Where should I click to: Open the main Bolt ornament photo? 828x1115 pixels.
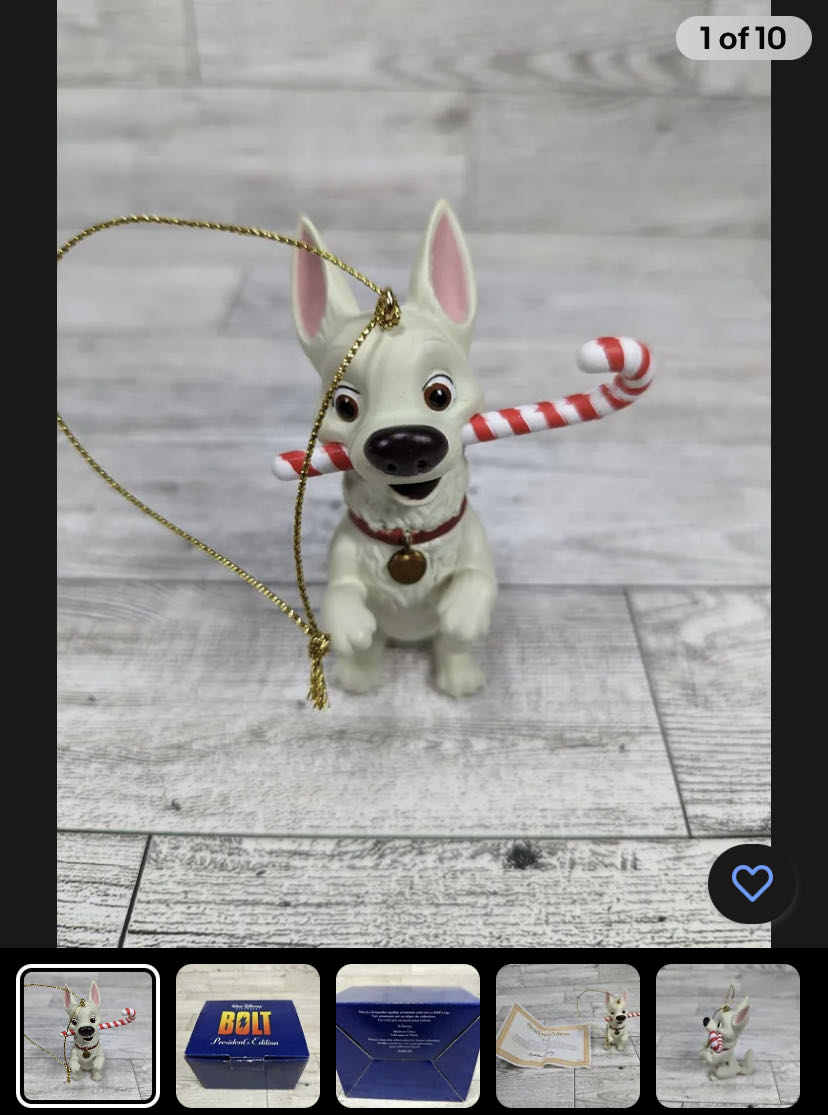tap(413, 470)
